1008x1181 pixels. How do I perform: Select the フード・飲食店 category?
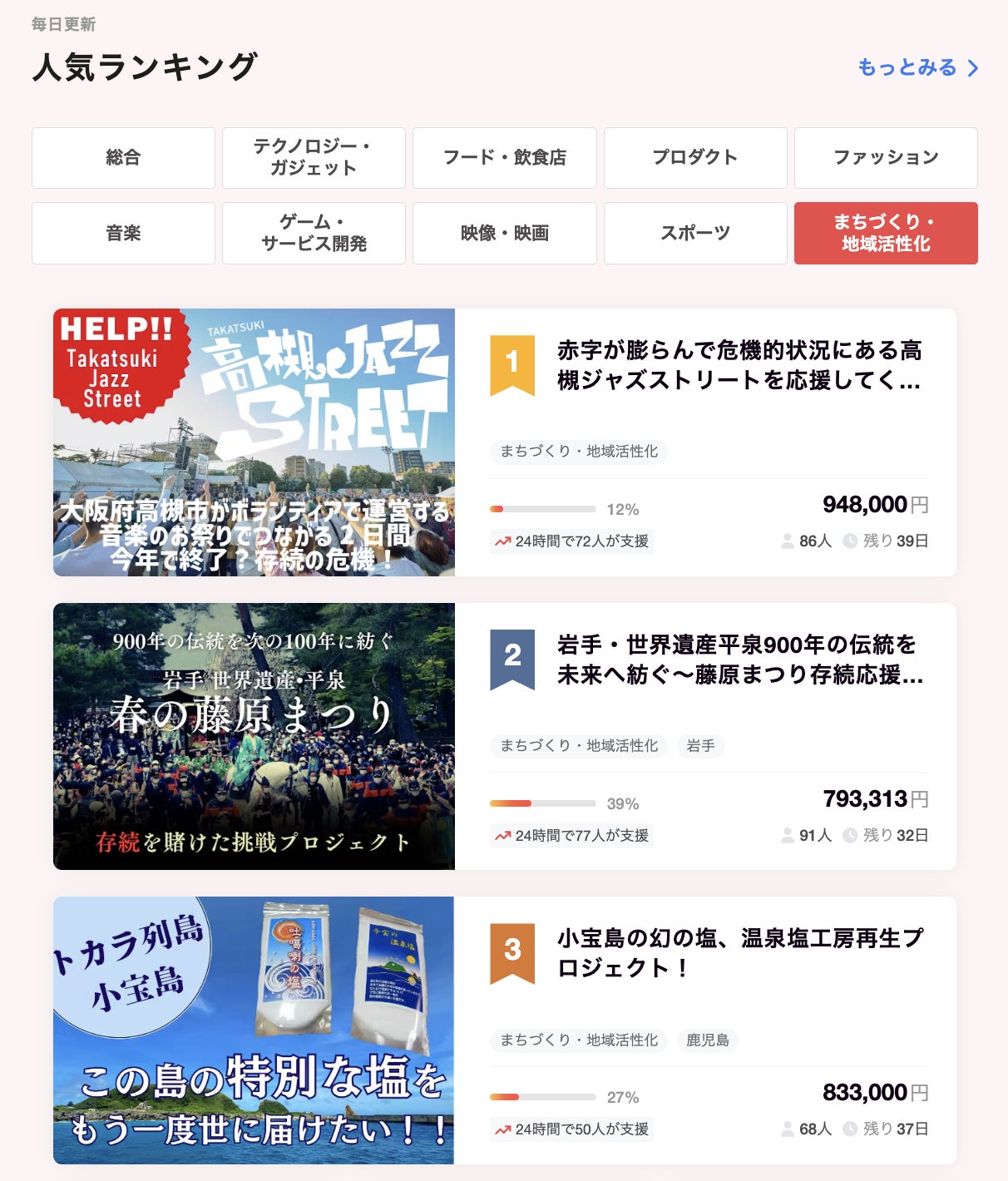(x=504, y=158)
